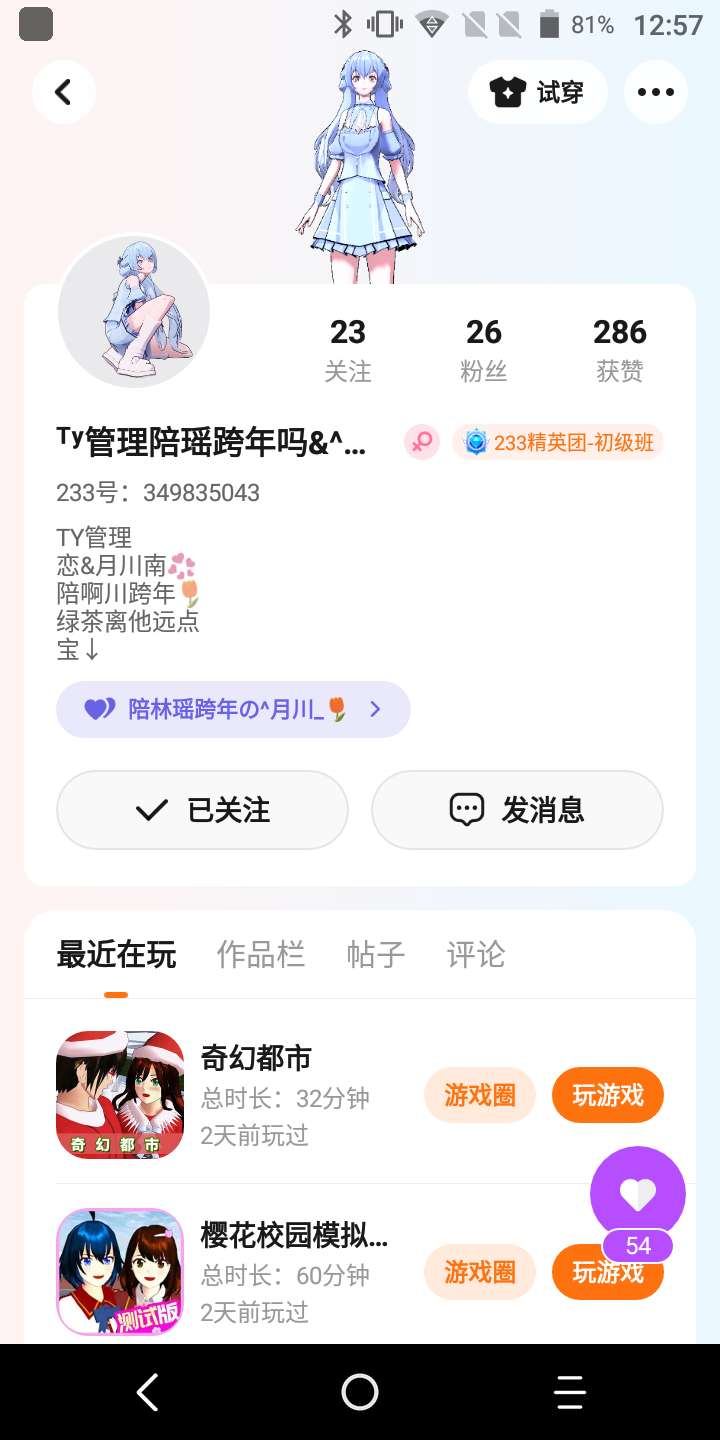Viewport: 720px width, 1440px height.
Task: Open the profile avatar picture
Action: [x=134, y=312]
